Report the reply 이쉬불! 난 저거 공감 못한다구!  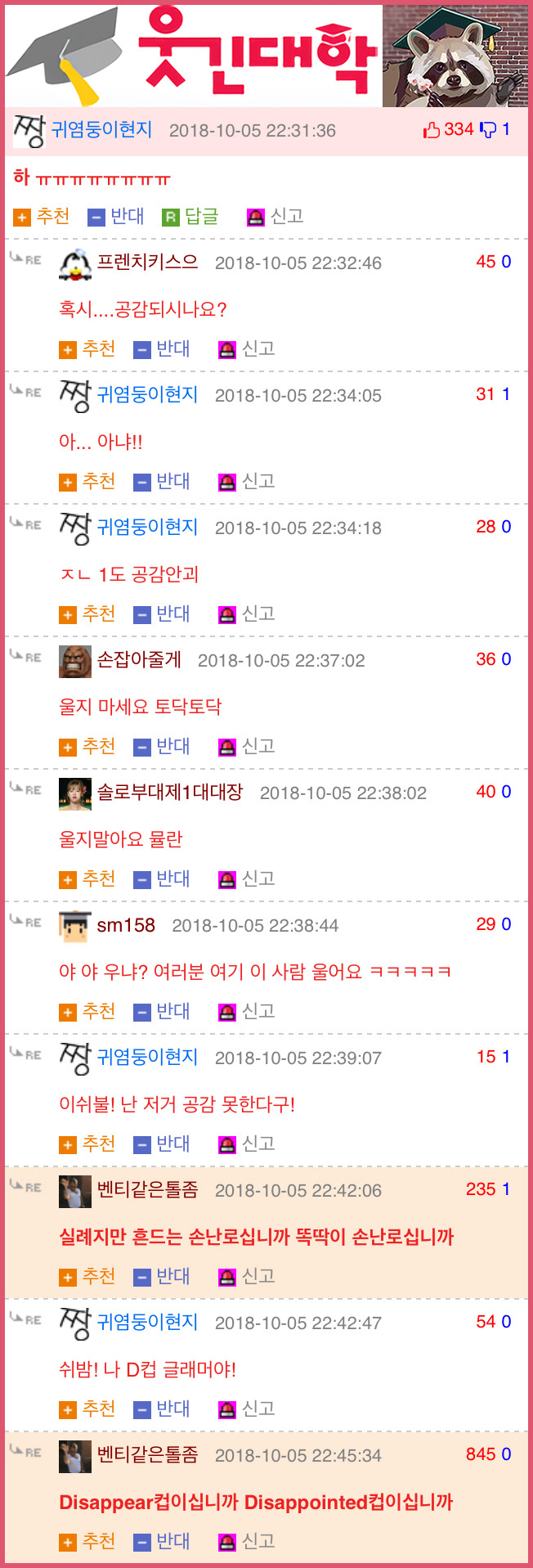pyautogui.click(x=247, y=1144)
